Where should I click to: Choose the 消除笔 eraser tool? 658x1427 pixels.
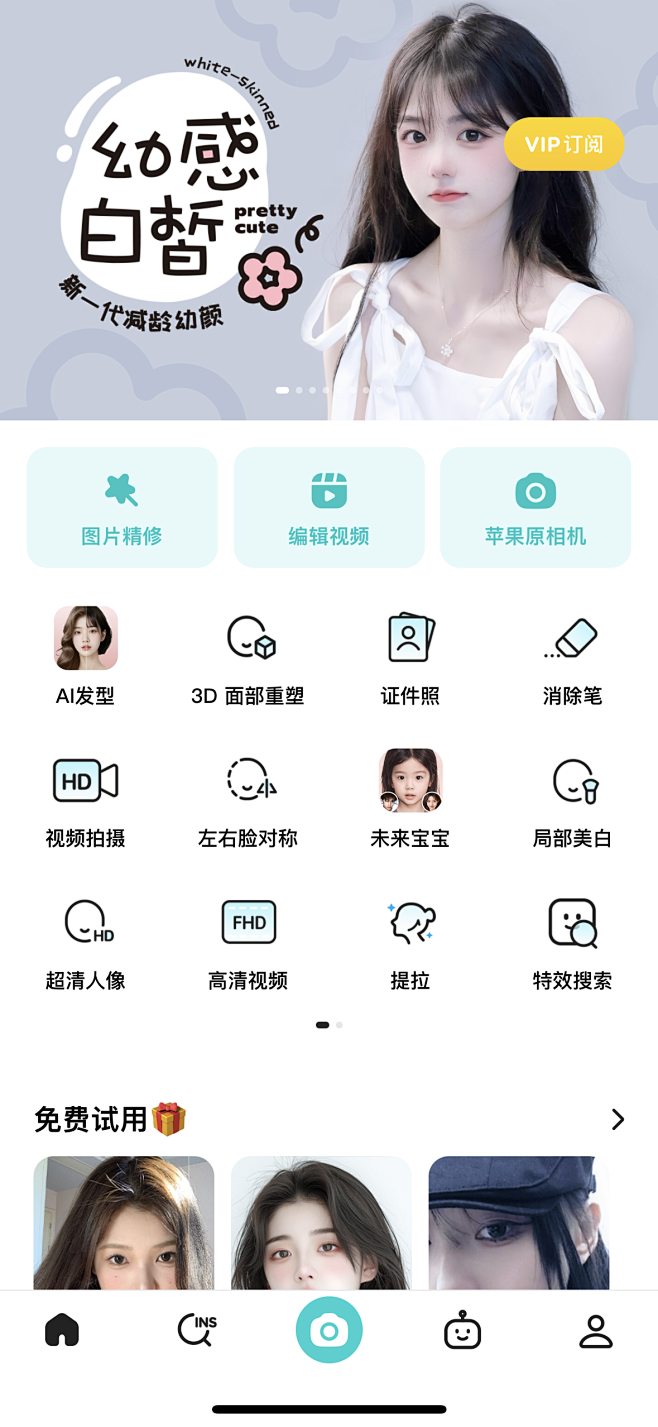572,655
